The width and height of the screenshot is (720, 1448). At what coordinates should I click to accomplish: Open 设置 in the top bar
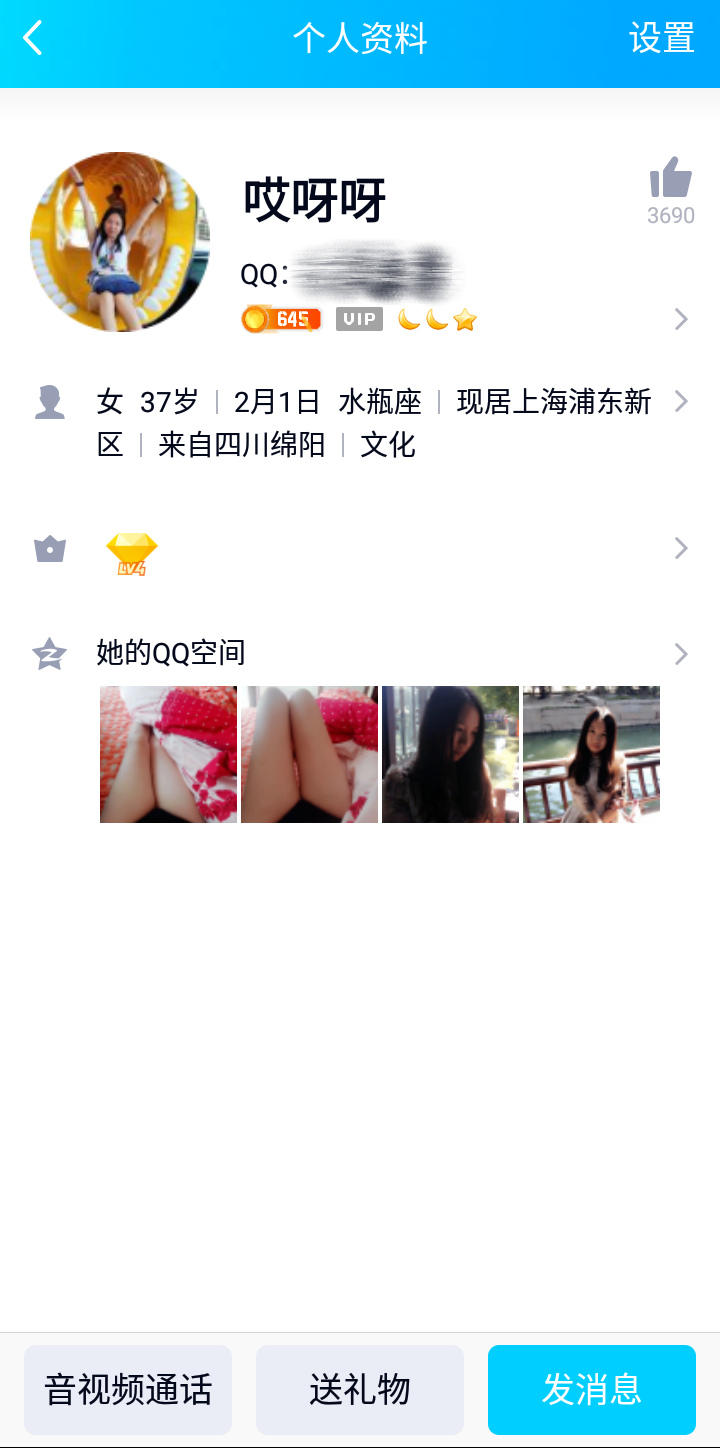click(x=661, y=39)
